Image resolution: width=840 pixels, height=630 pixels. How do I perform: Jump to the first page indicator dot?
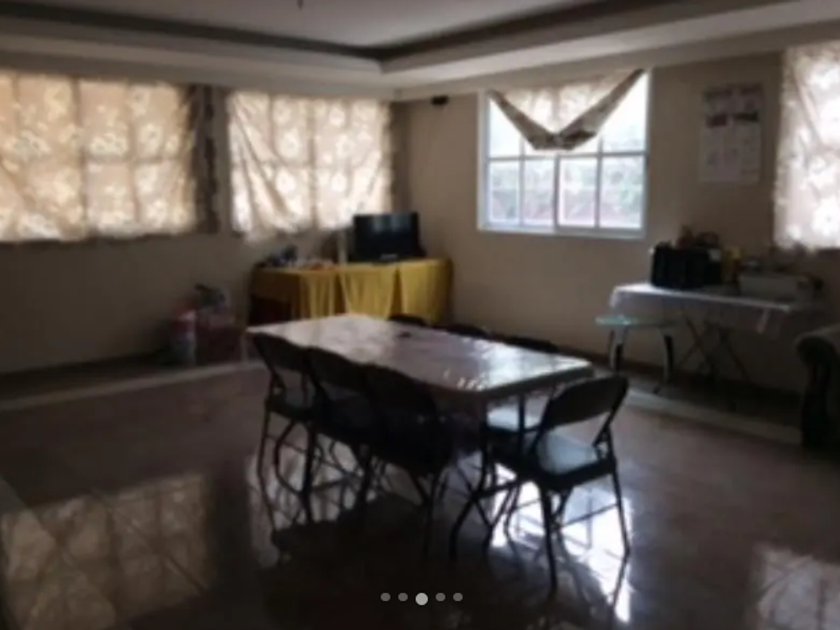(x=385, y=597)
